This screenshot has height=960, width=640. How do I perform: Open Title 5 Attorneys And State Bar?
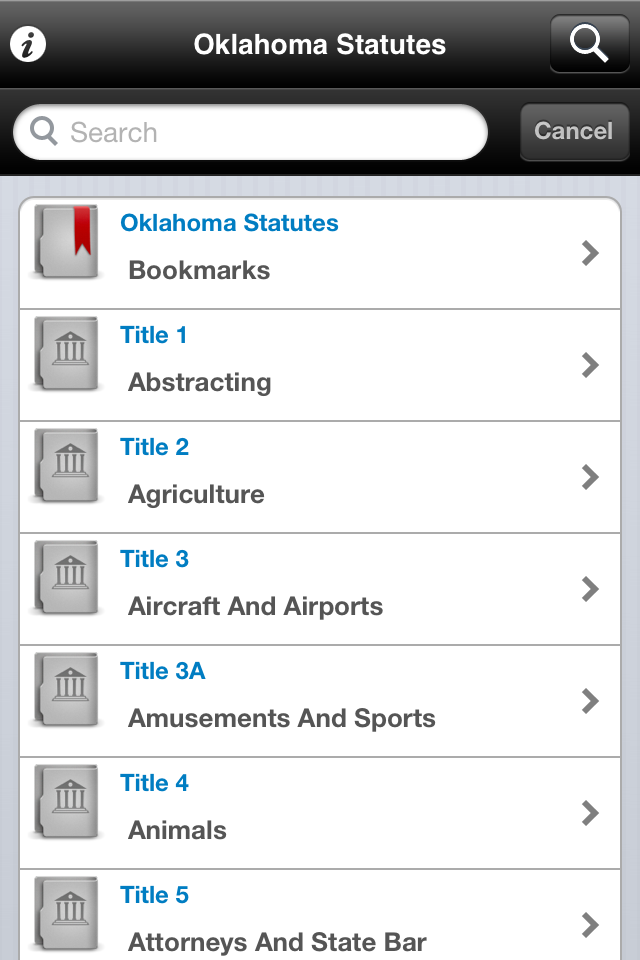(x=320, y=920)
